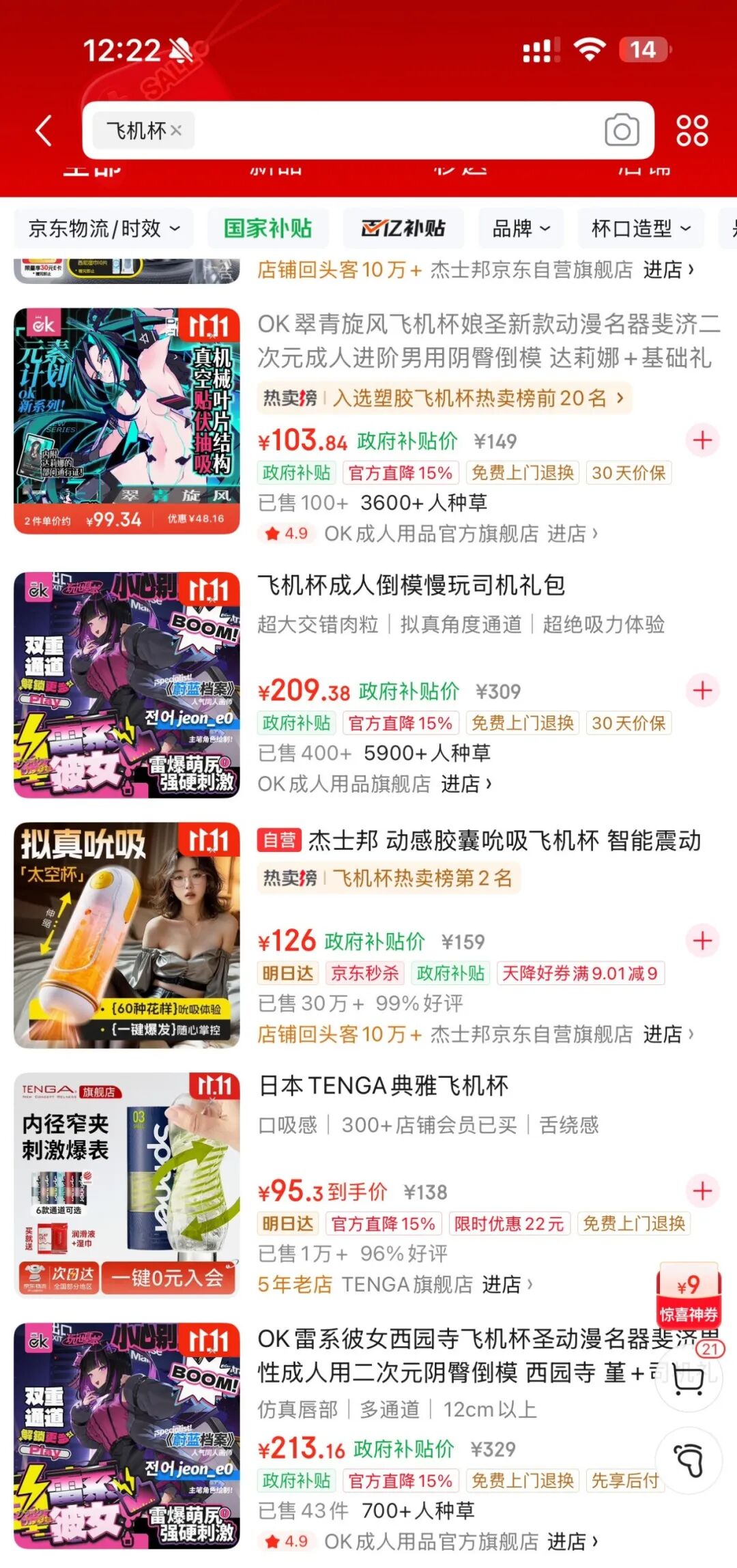Screen dimensions: 737x1568
Task: Open the 日本TENGA典雅飞机杯 product
Action: [x=384, y=1085]
